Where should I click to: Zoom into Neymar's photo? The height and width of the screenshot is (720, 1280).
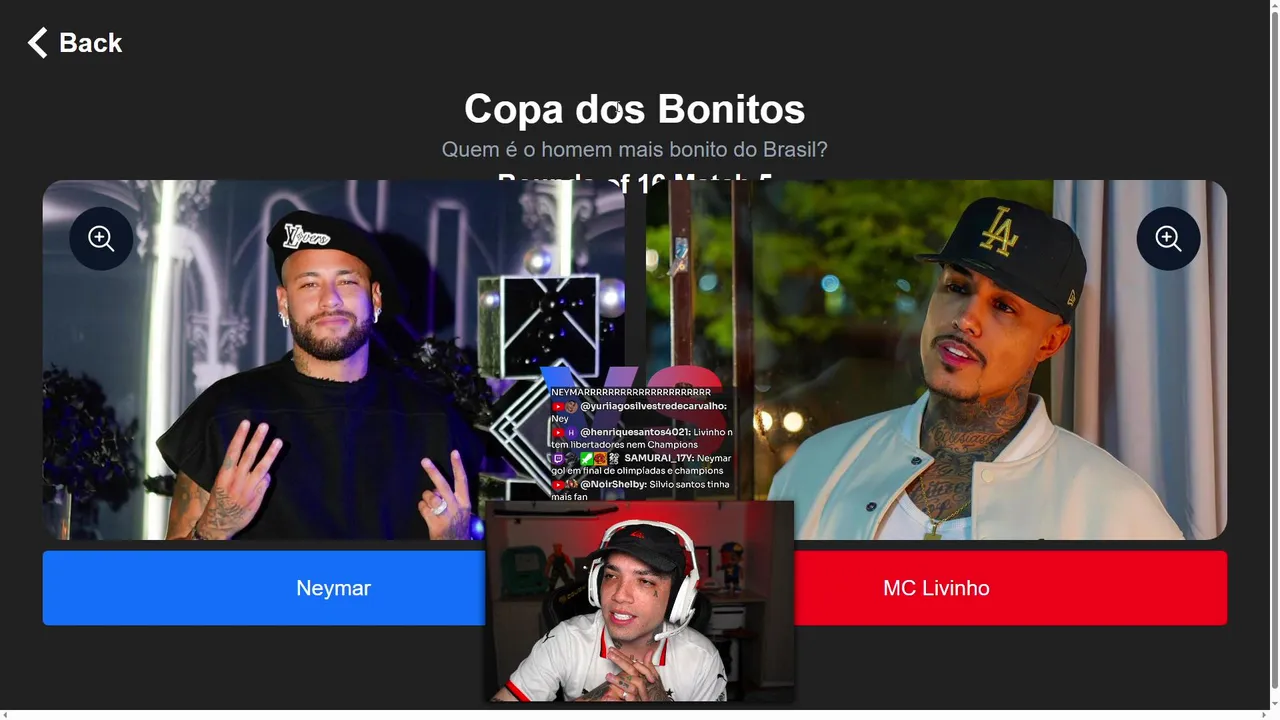point(101,238)
